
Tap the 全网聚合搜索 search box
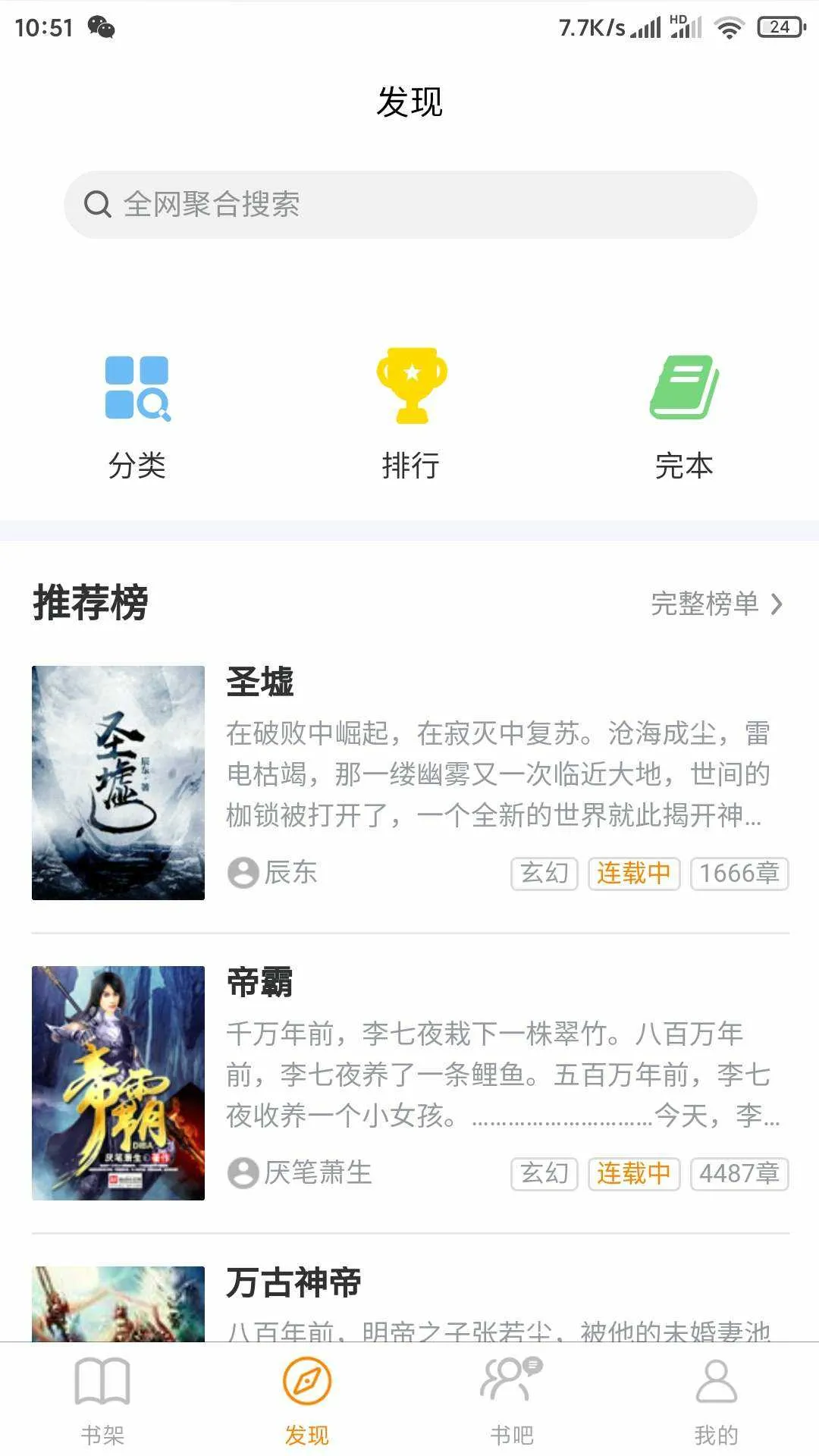(409, 205)
